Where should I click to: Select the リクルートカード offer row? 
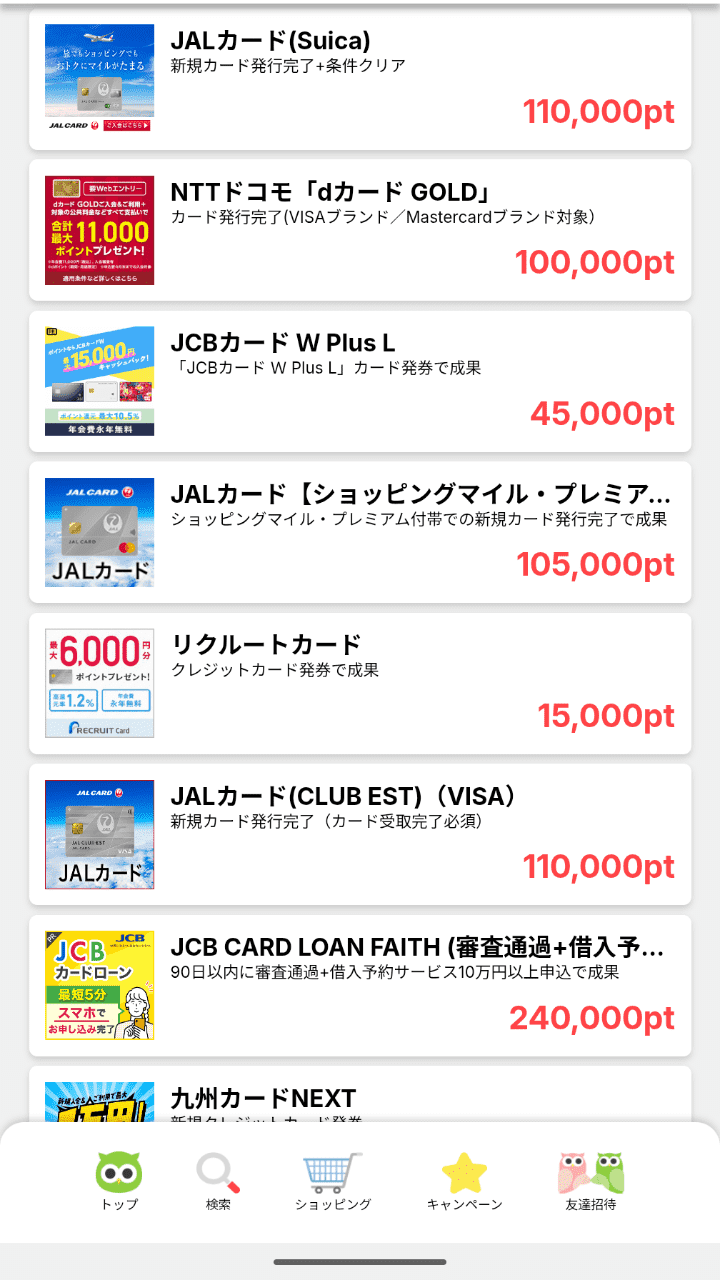click(x=400, y=683)
